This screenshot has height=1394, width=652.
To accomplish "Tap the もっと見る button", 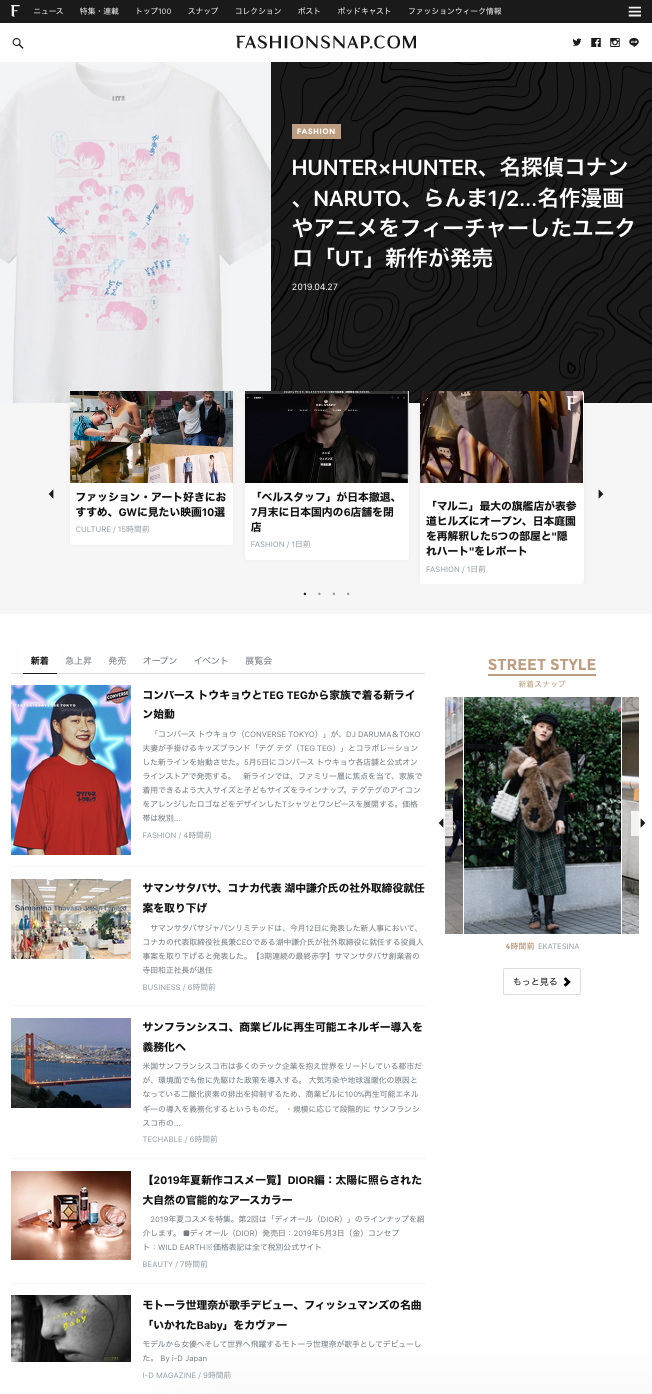I will pos(541,982).
